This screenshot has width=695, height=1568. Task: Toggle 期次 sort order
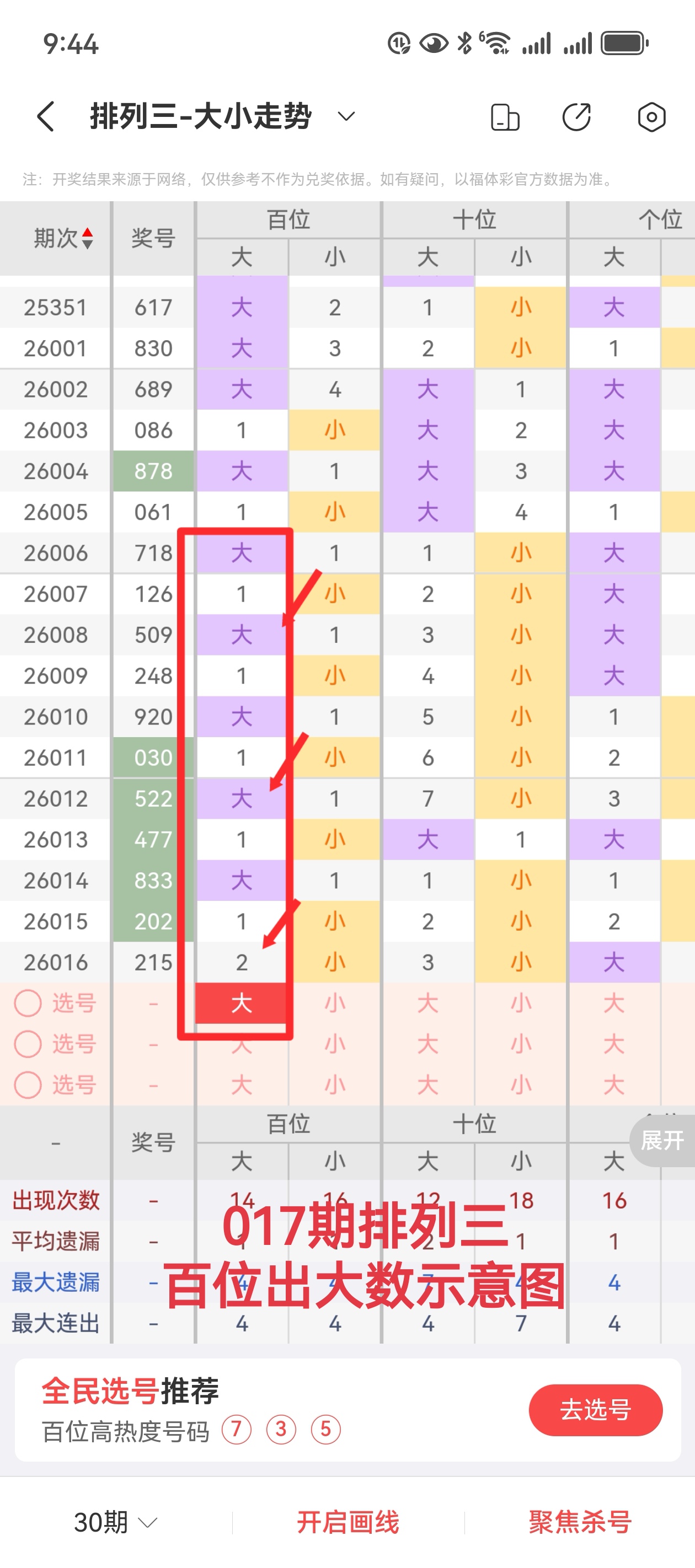pyautogui.click(x=63, y=238)
